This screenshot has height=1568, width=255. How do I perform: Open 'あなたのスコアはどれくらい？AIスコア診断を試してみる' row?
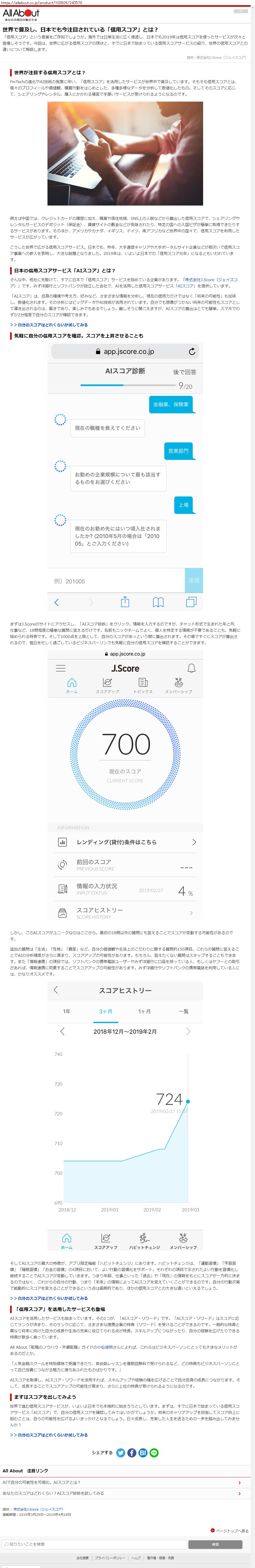pos(121,1493)
